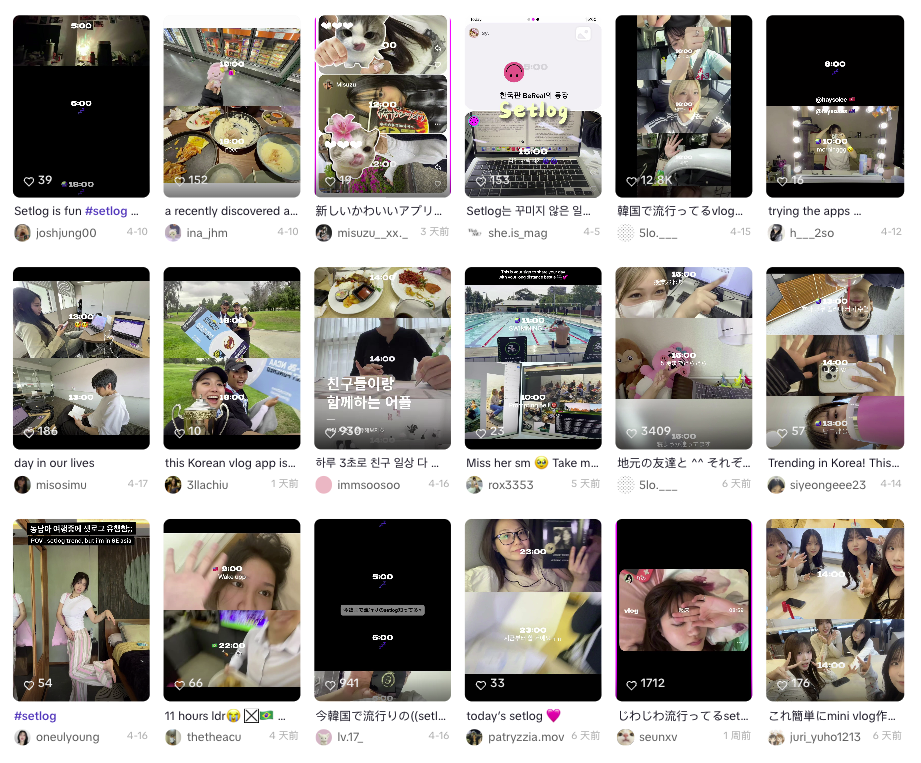Image resolution: width=921 pixels, height=763 pixels.
Task: Go to siyeongeee23's profile
Action: click(x=828, y=485)
